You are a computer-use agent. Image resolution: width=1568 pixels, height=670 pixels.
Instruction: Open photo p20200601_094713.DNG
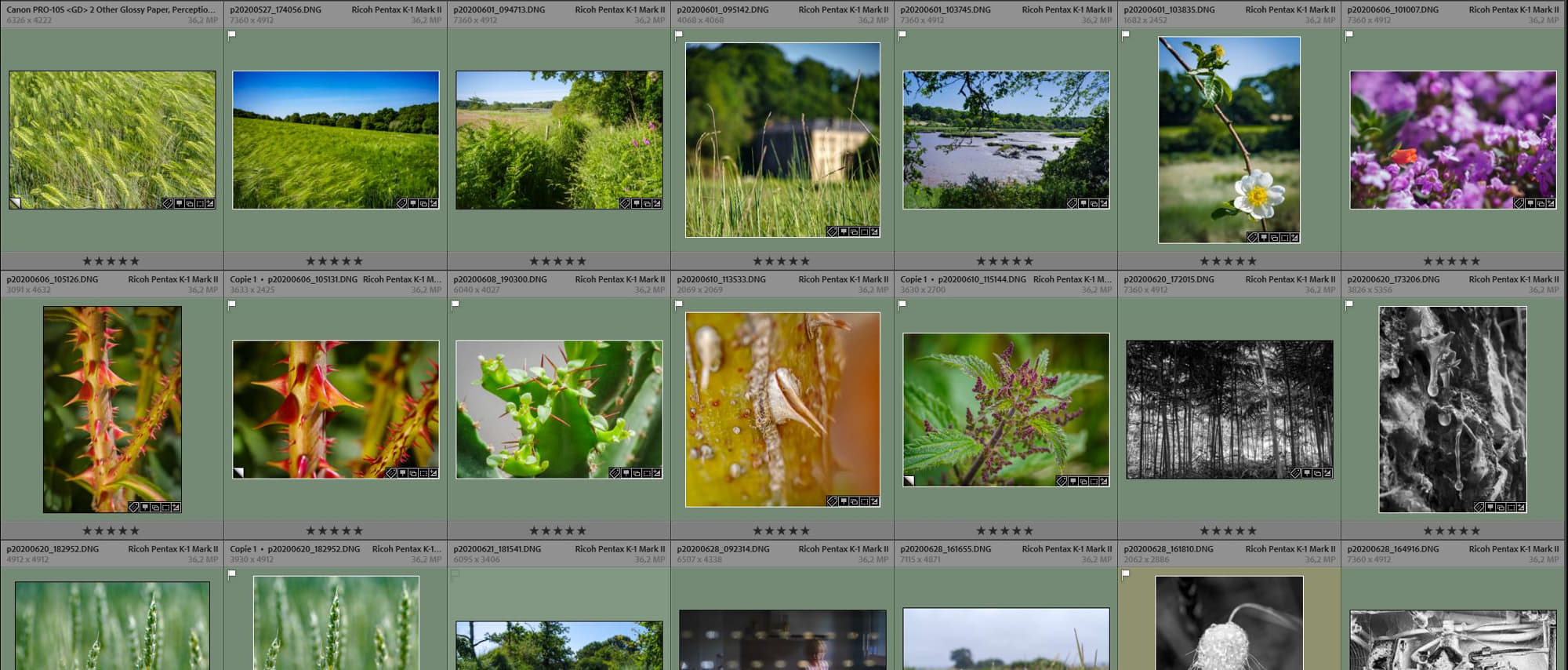coord(559,140)
